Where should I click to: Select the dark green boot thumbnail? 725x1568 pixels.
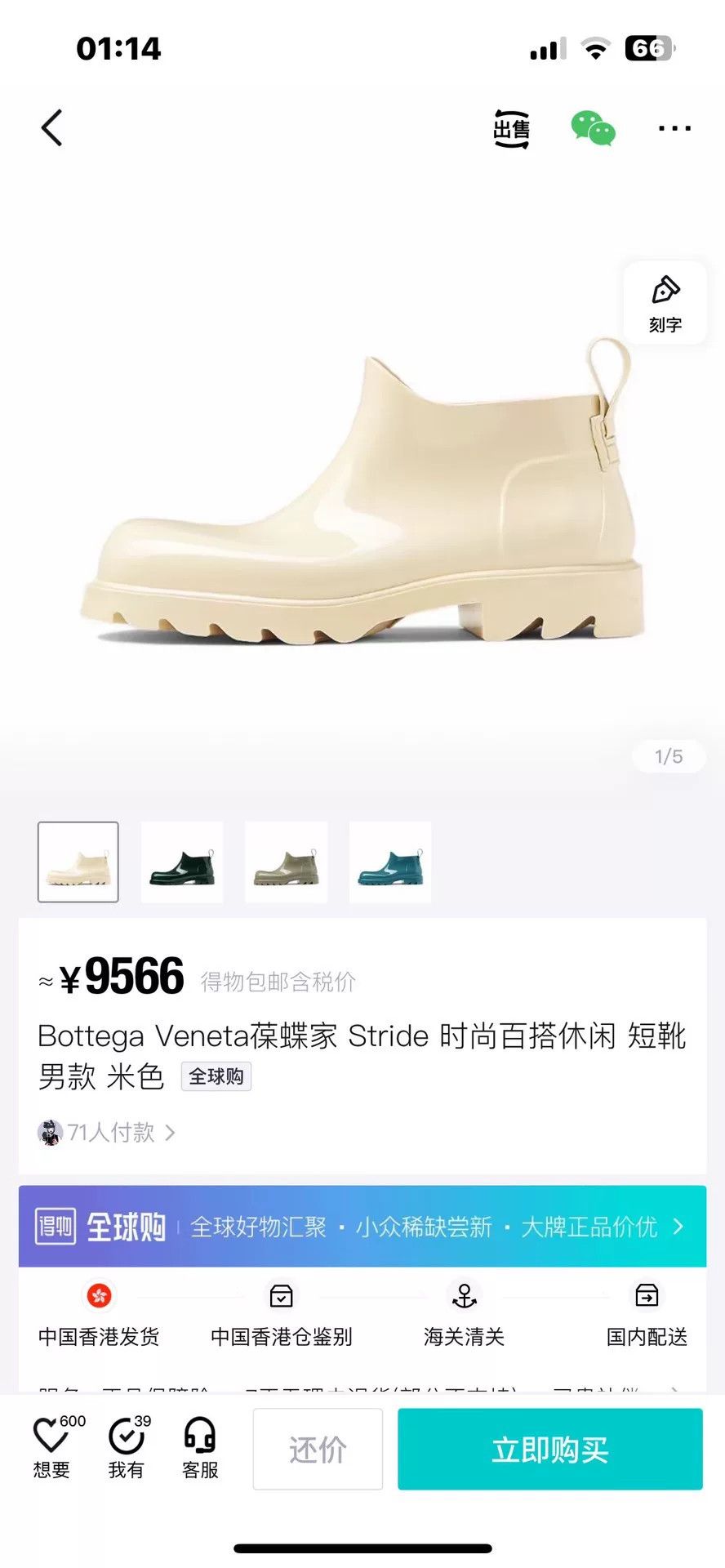point(182,862)
